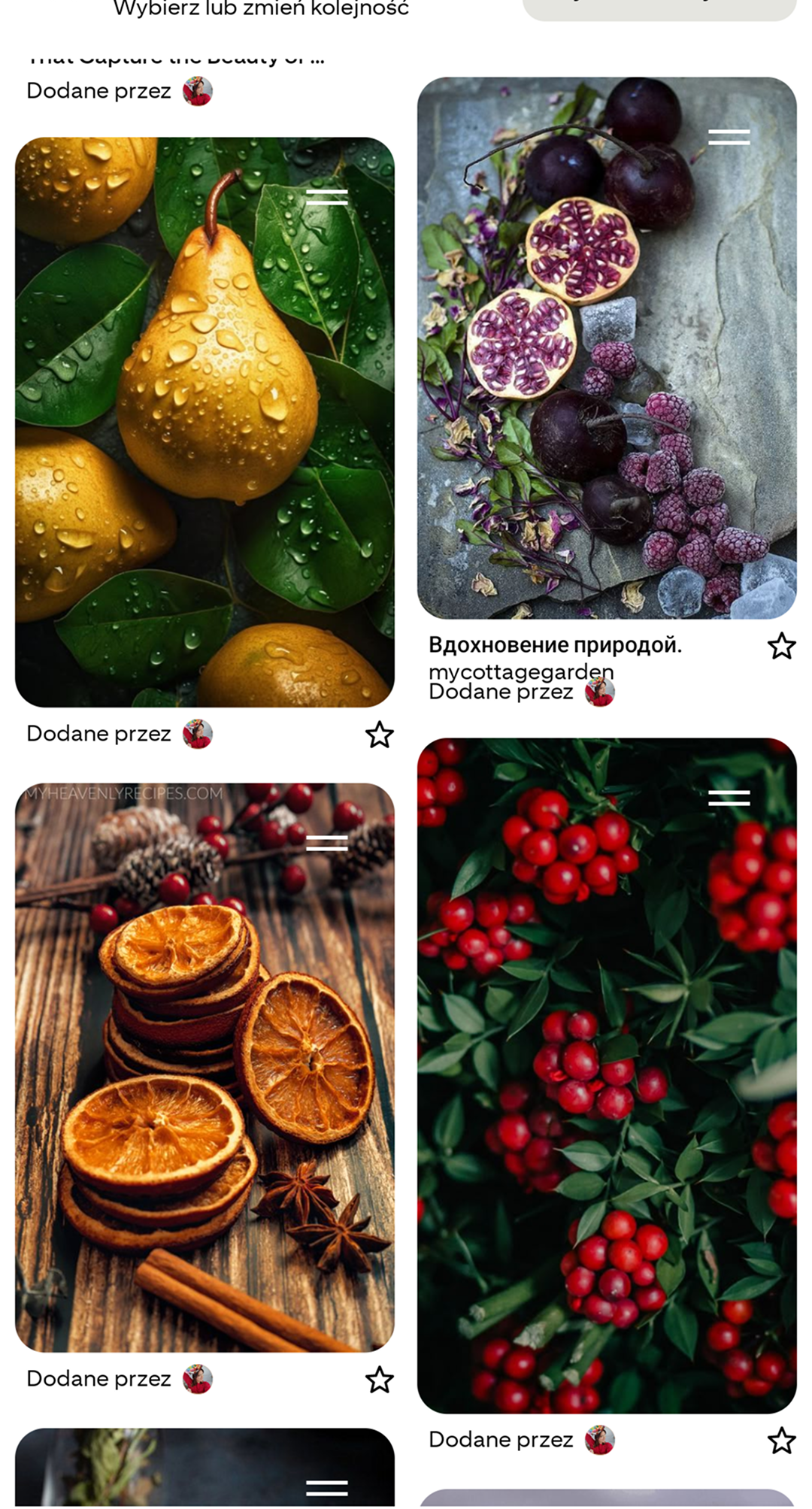
Task: Open the dried orange slices pin
Action: tap(205, 1090)
